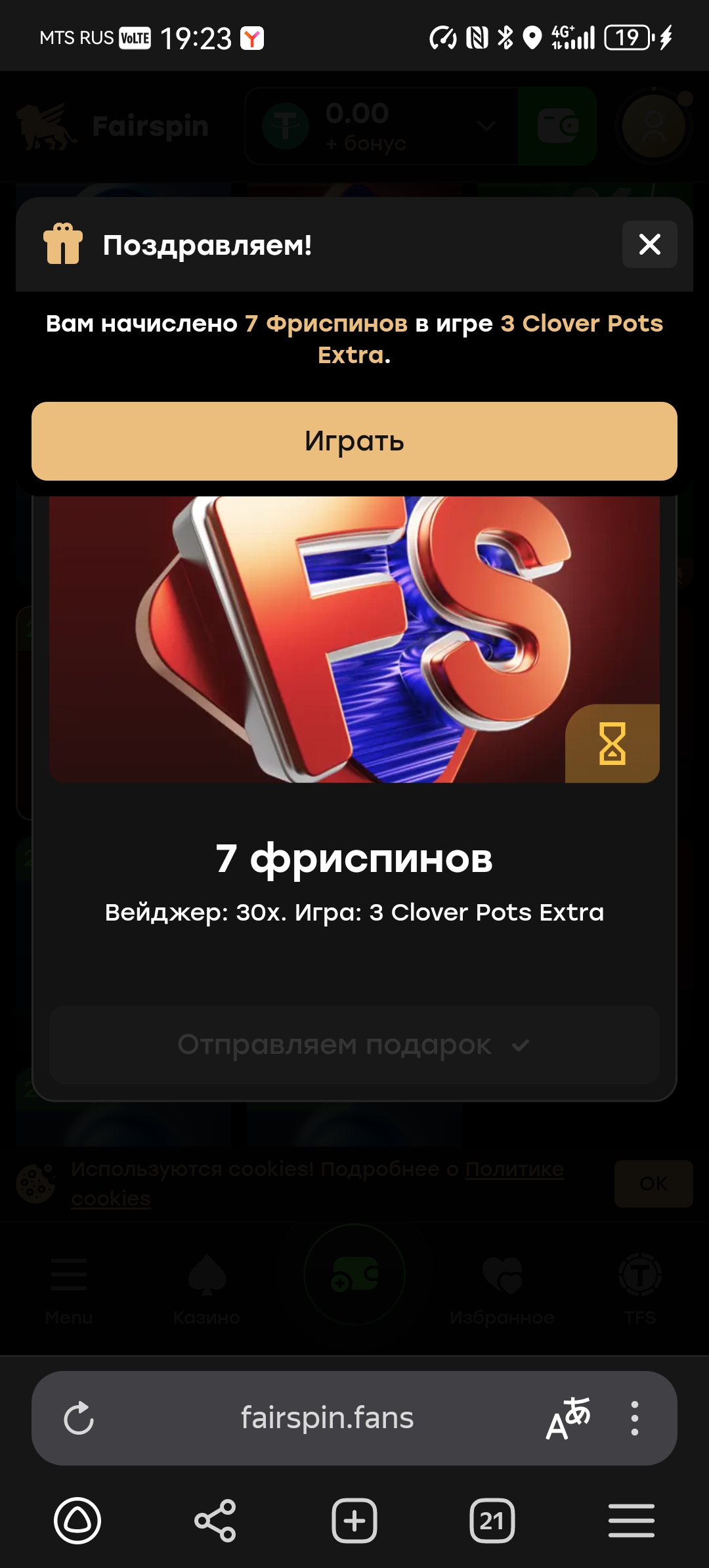Open the browser hamburger menu
The image size is (709, 1568).
632,1521
